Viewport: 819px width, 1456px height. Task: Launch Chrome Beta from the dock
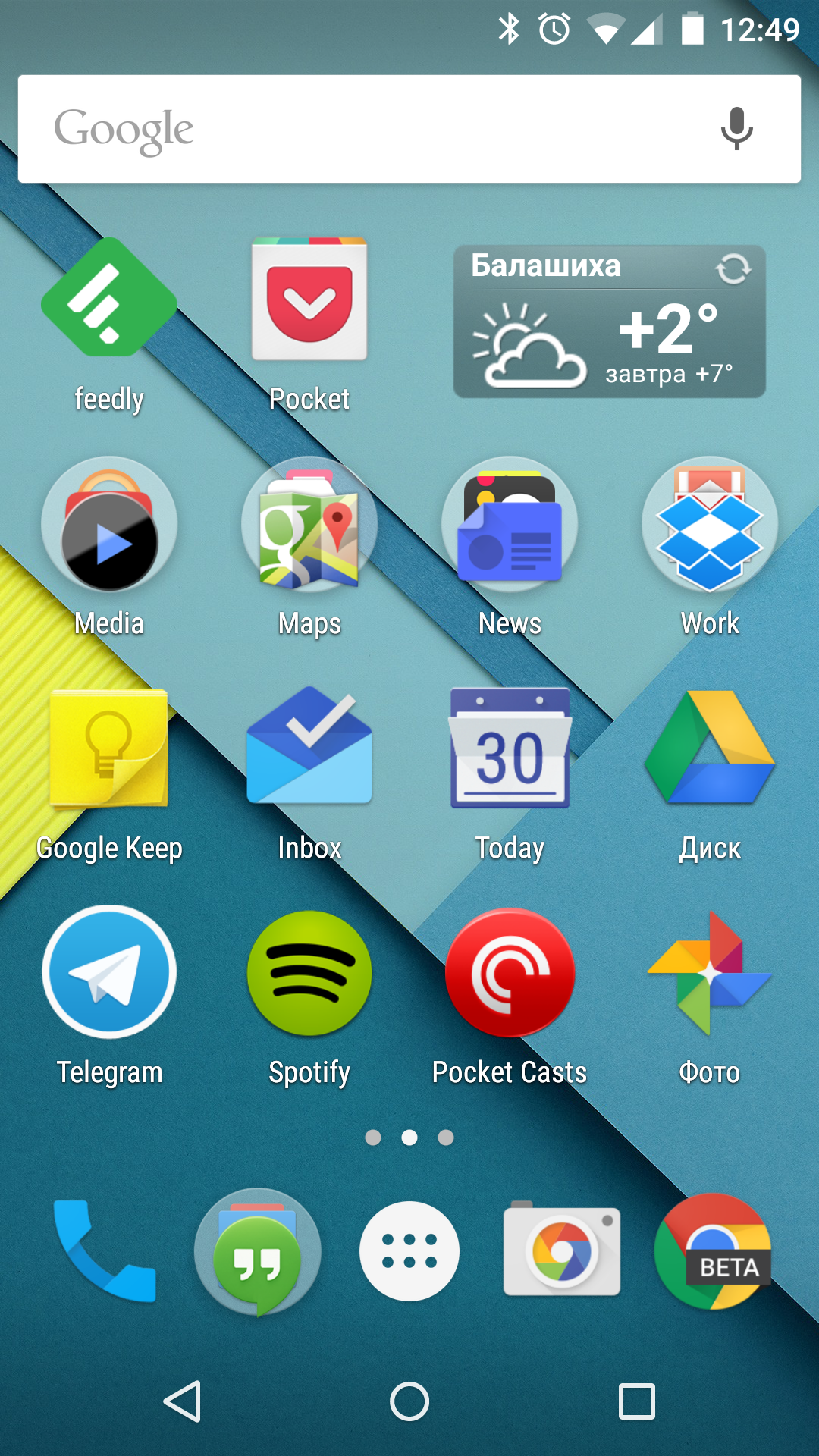(713, 1251)
